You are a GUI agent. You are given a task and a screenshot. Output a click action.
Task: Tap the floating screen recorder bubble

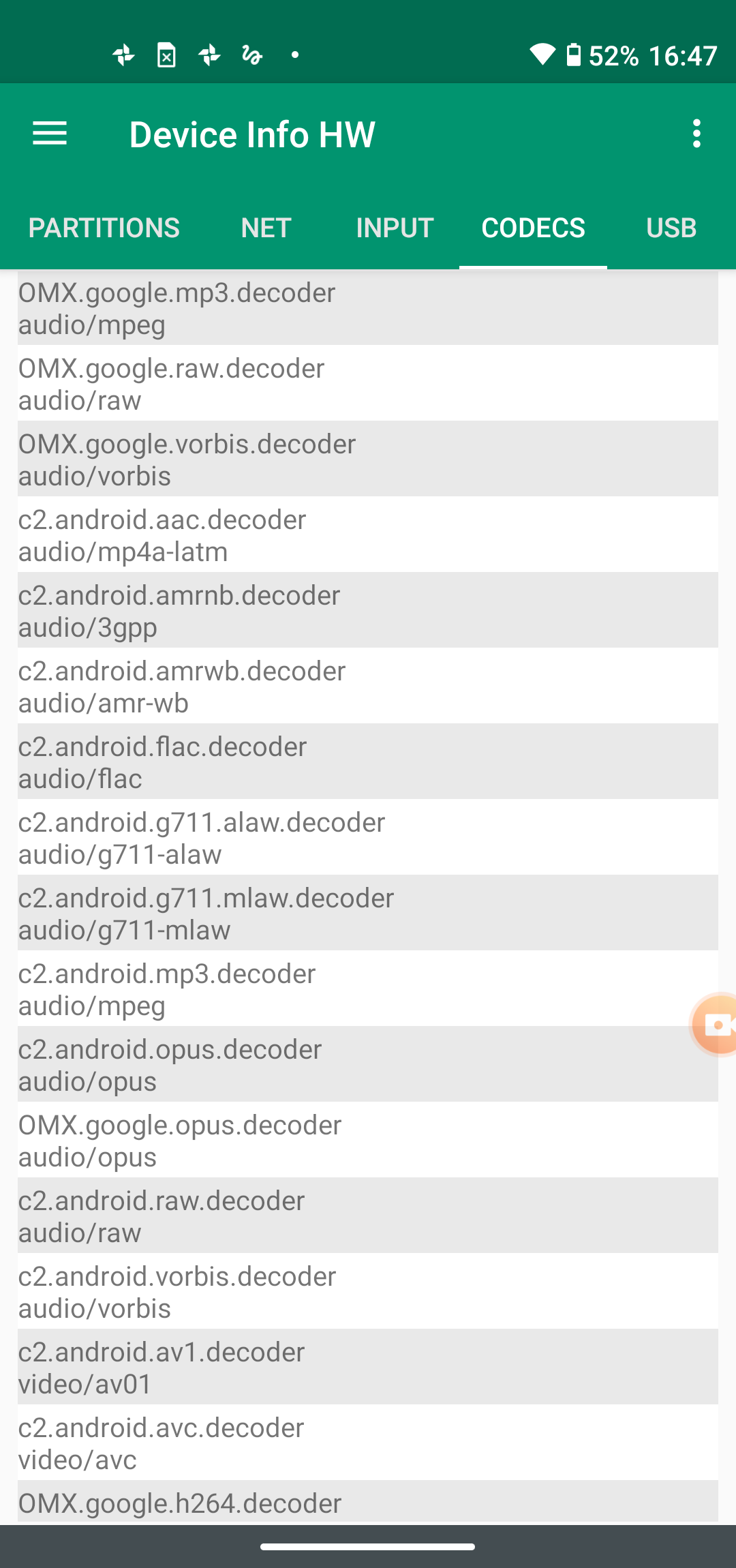[716, 1024]
